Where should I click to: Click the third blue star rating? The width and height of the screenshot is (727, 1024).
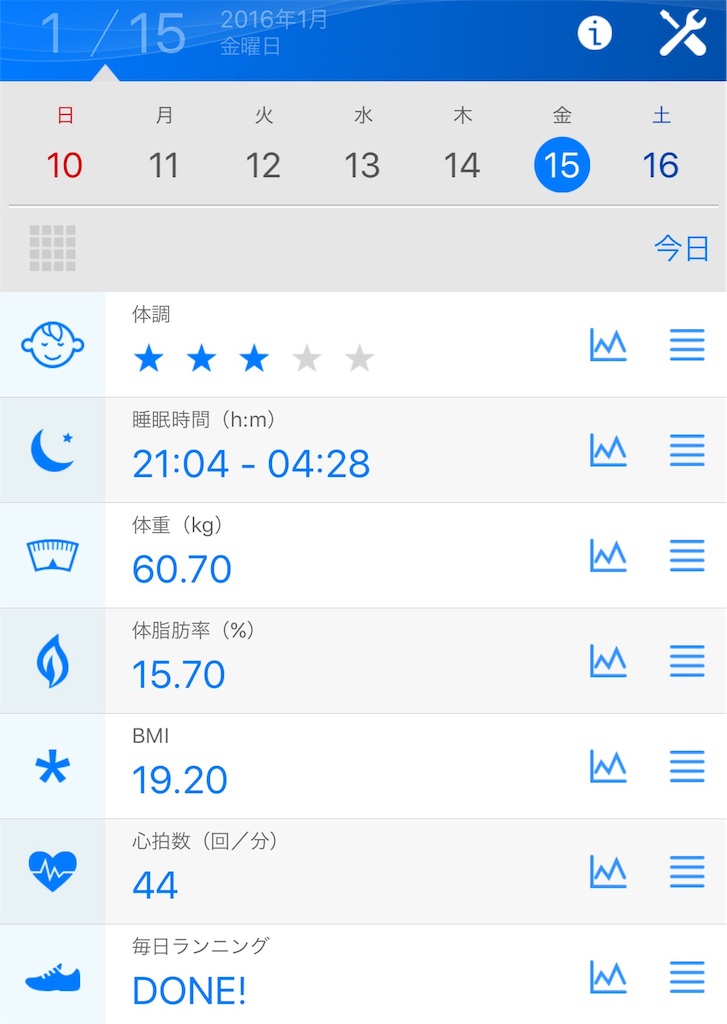255,359
